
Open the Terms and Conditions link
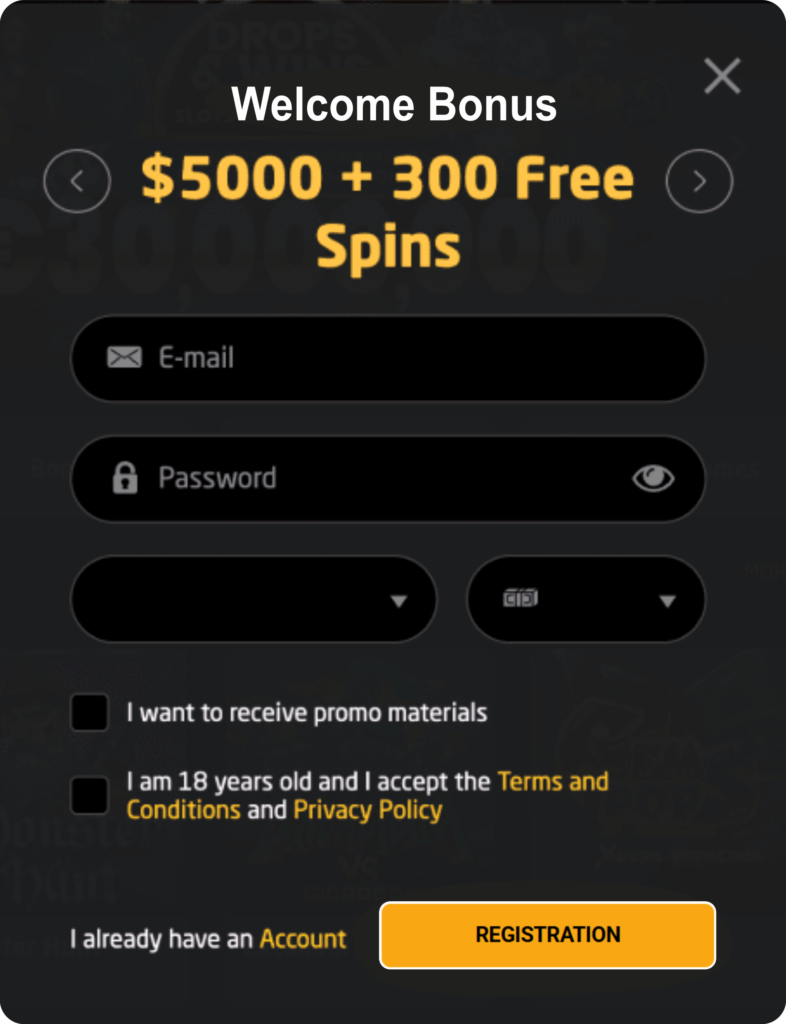(x=552, y=781)
